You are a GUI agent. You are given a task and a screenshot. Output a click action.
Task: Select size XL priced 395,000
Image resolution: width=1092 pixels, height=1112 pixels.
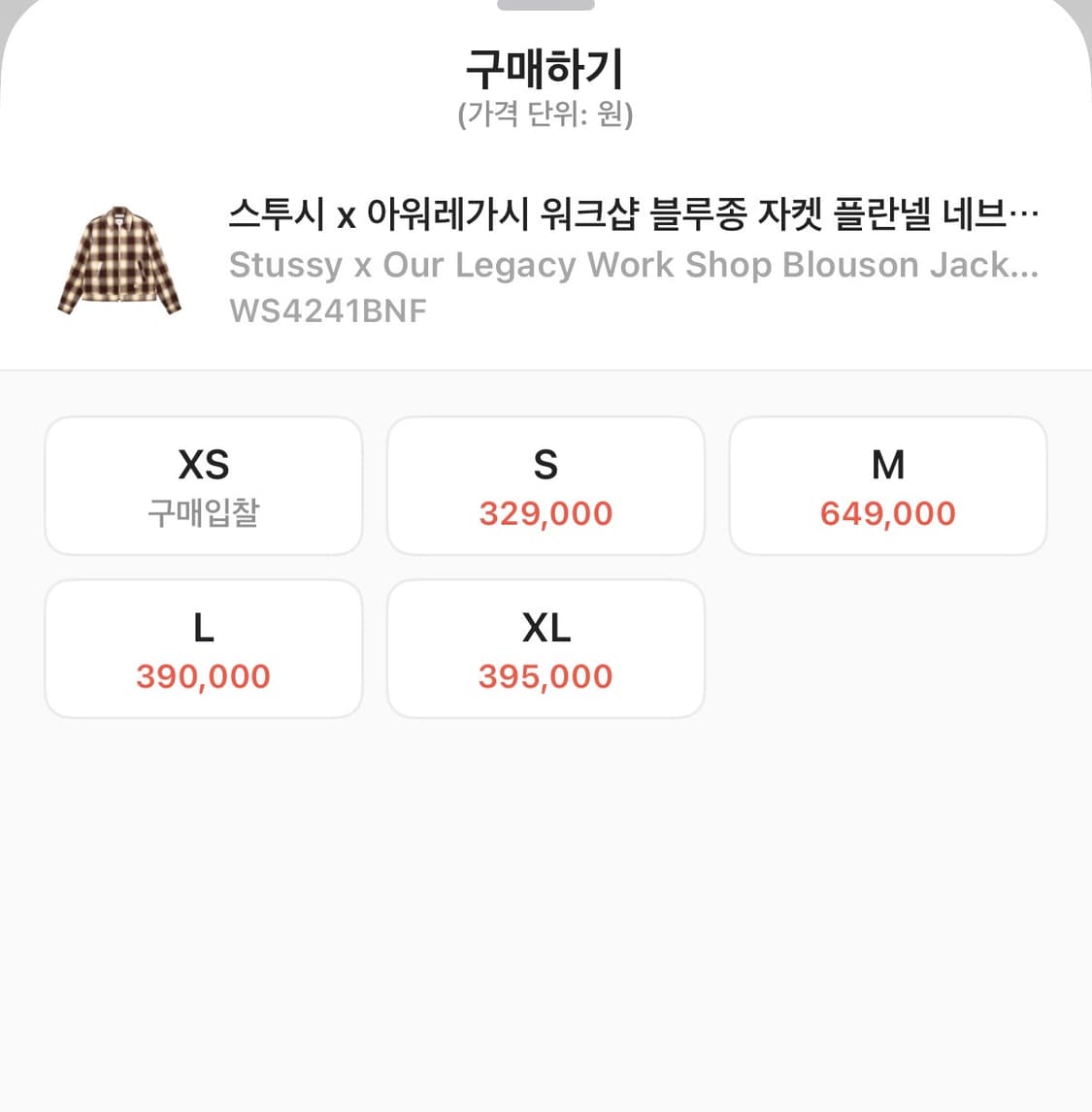[546, 648]
